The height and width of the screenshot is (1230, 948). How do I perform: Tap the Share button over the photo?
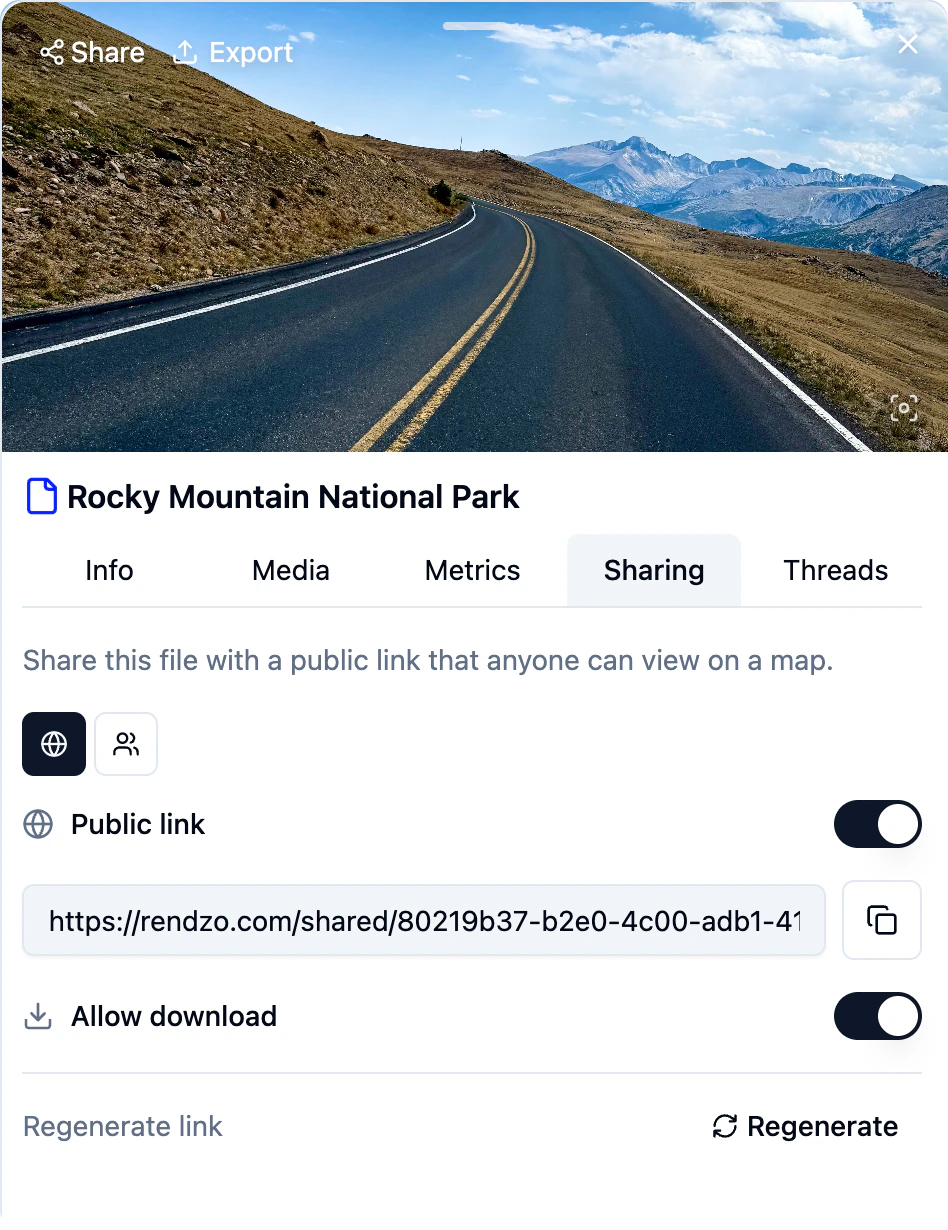click(x=92, y=52)
